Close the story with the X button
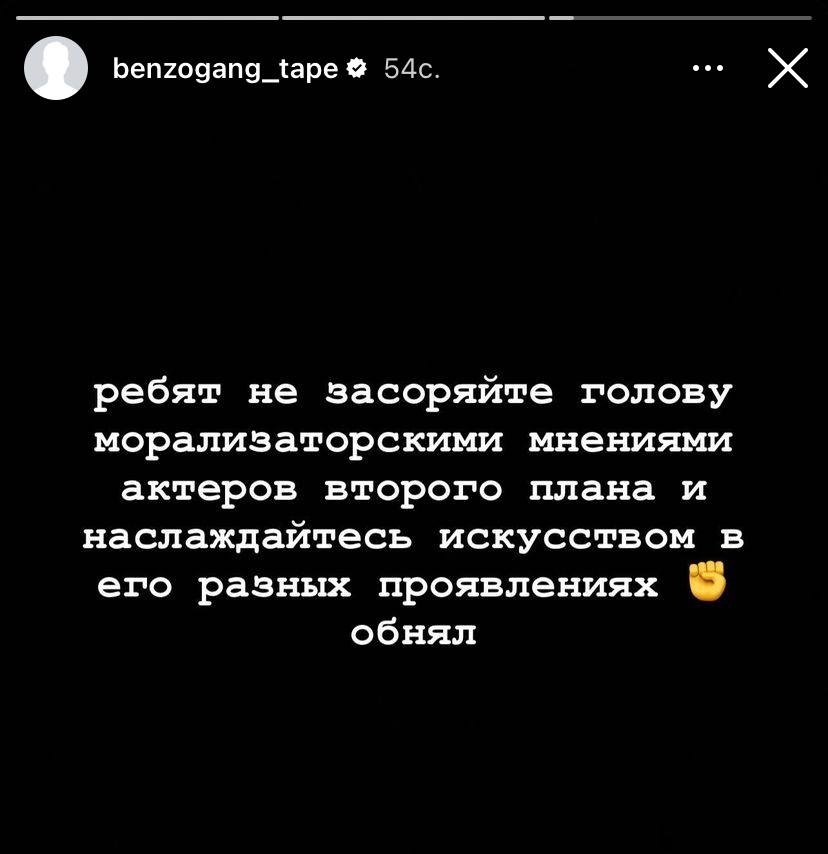This screenshot has height=854, width=828. tap(787, 68)
